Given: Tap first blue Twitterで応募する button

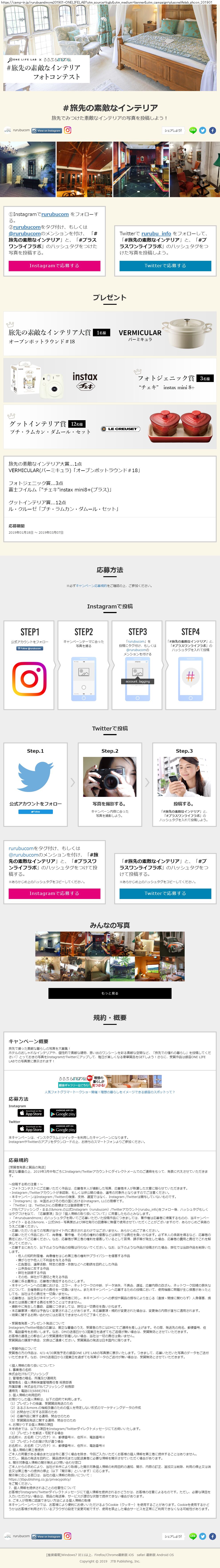Looking at the screenshot, I should [165, 266].
